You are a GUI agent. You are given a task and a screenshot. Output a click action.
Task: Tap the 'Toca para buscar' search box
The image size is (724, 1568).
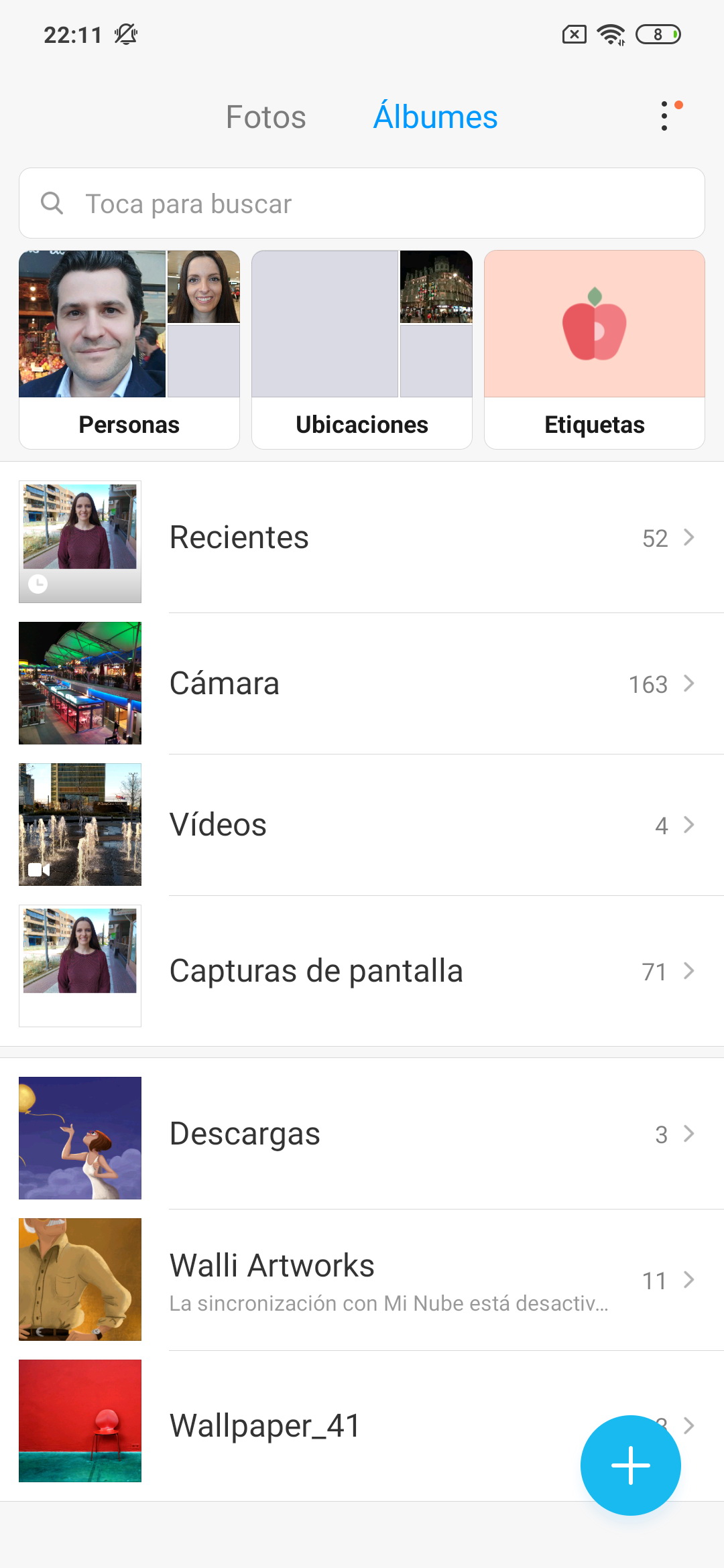point(362,204)
